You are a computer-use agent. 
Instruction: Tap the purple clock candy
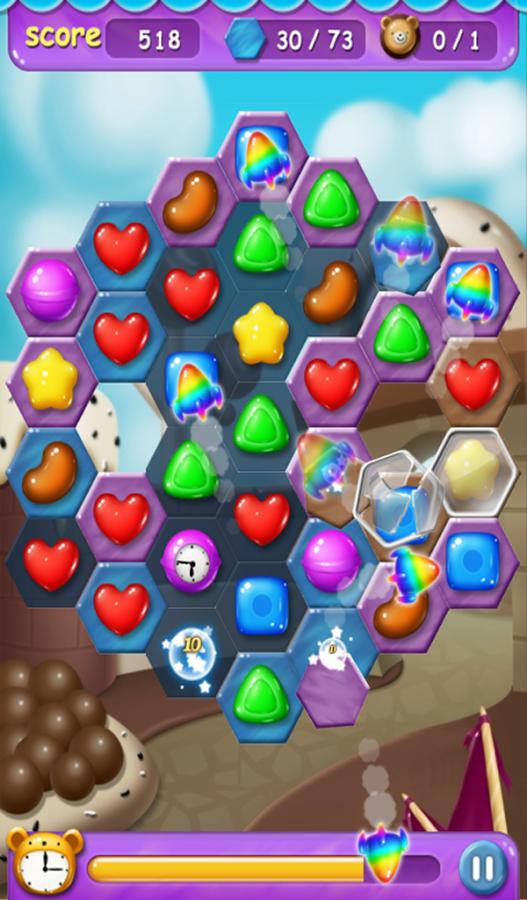pos(191,561)
